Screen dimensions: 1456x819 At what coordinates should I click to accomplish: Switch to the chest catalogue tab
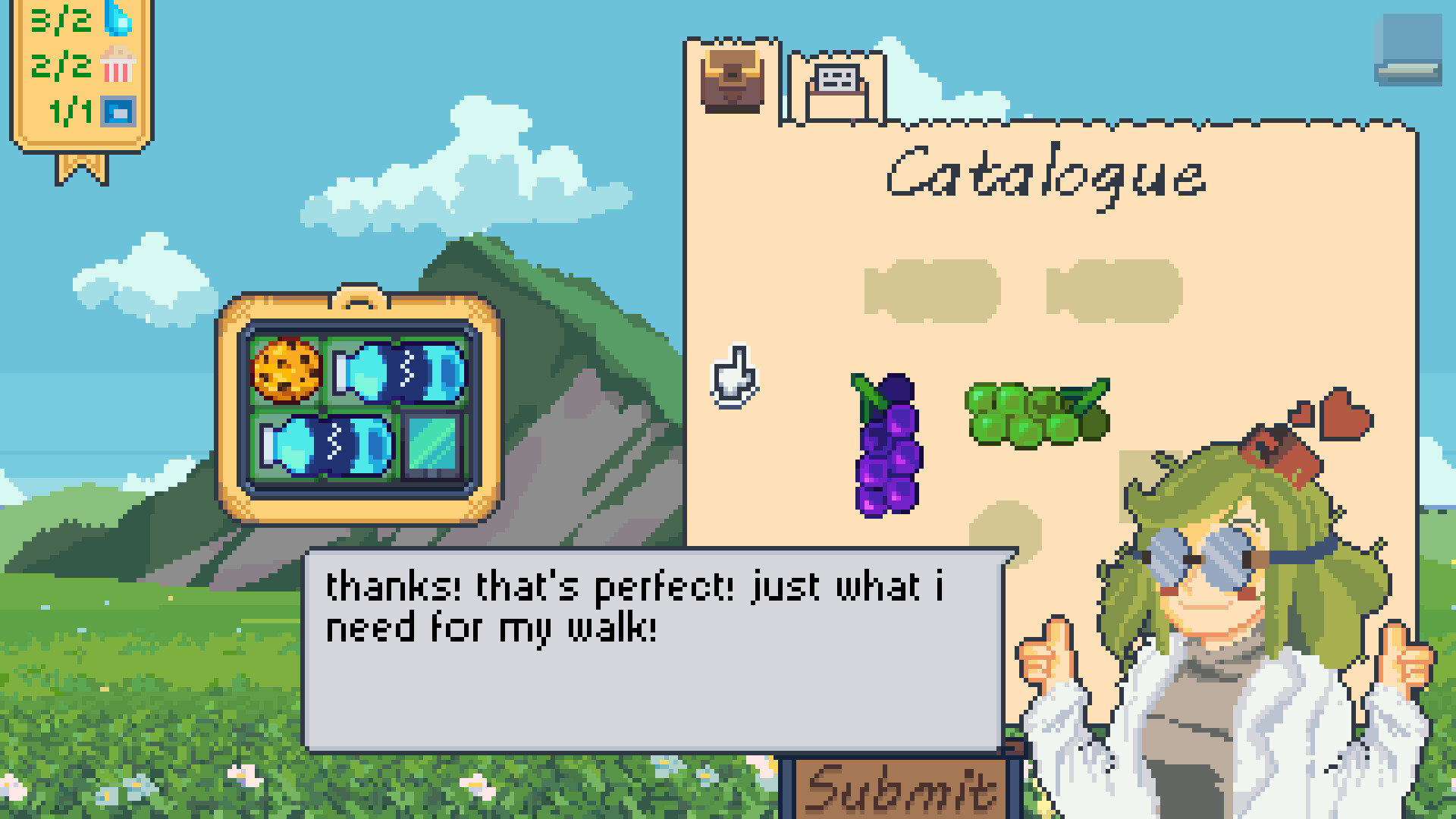[x=732, y=80]
